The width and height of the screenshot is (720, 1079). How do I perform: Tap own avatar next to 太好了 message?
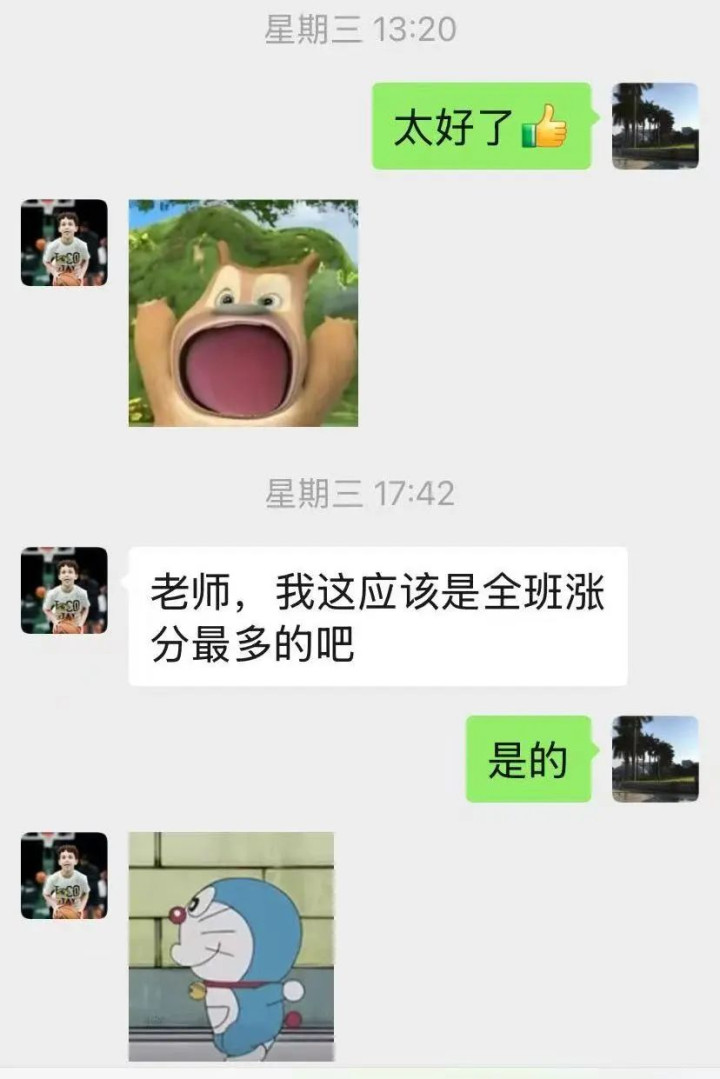pos(655,126)
